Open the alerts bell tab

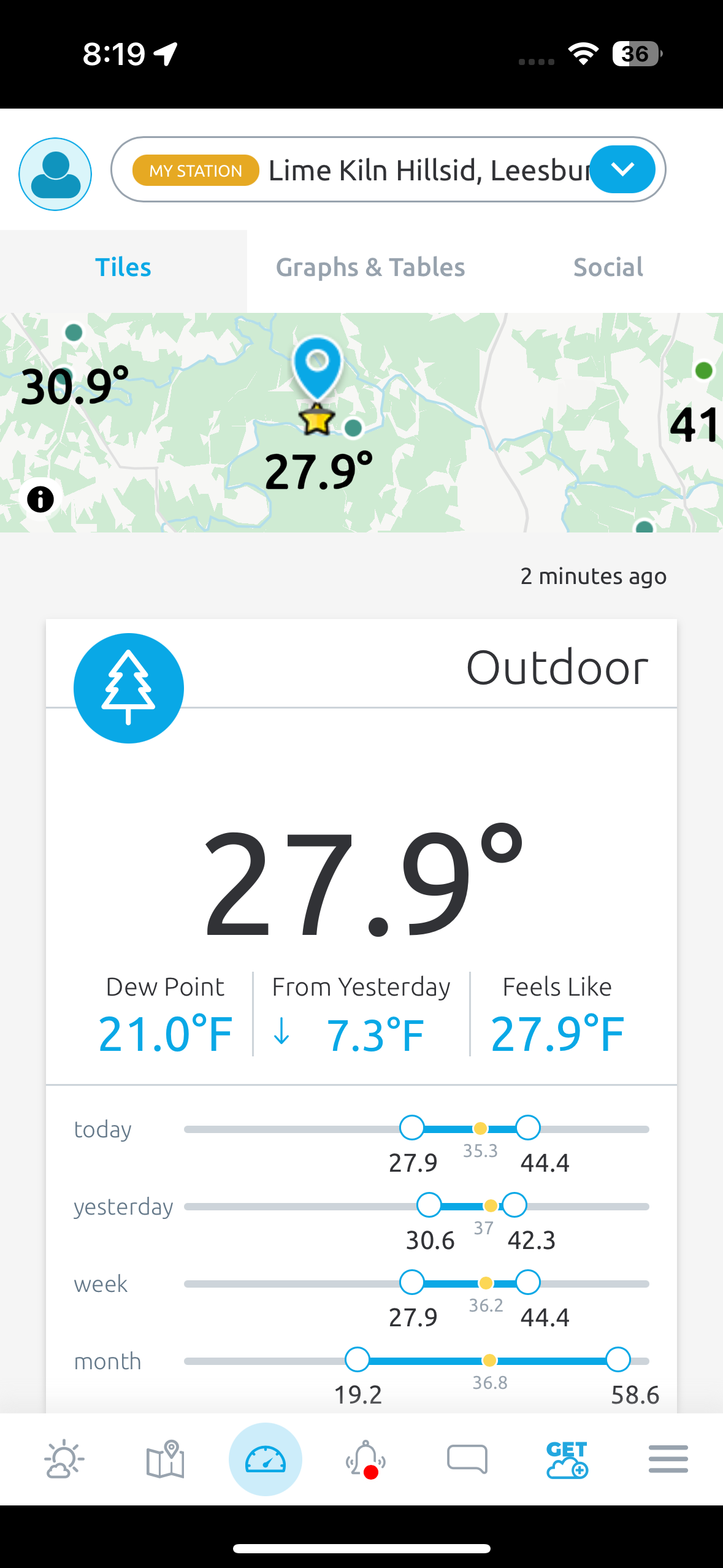click(366, 1459)
